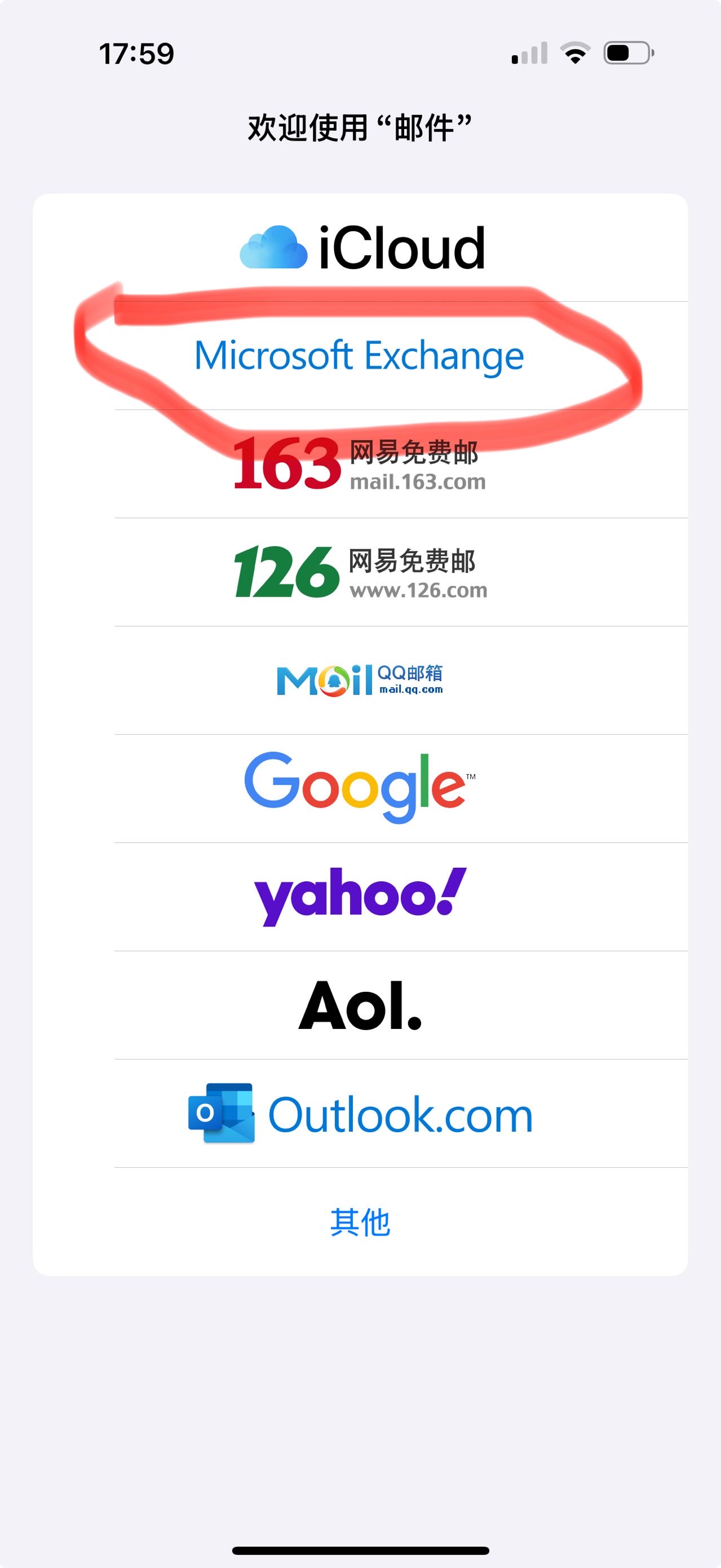
Task: Select the Outlook.com option
Action: pos(360,1114)
